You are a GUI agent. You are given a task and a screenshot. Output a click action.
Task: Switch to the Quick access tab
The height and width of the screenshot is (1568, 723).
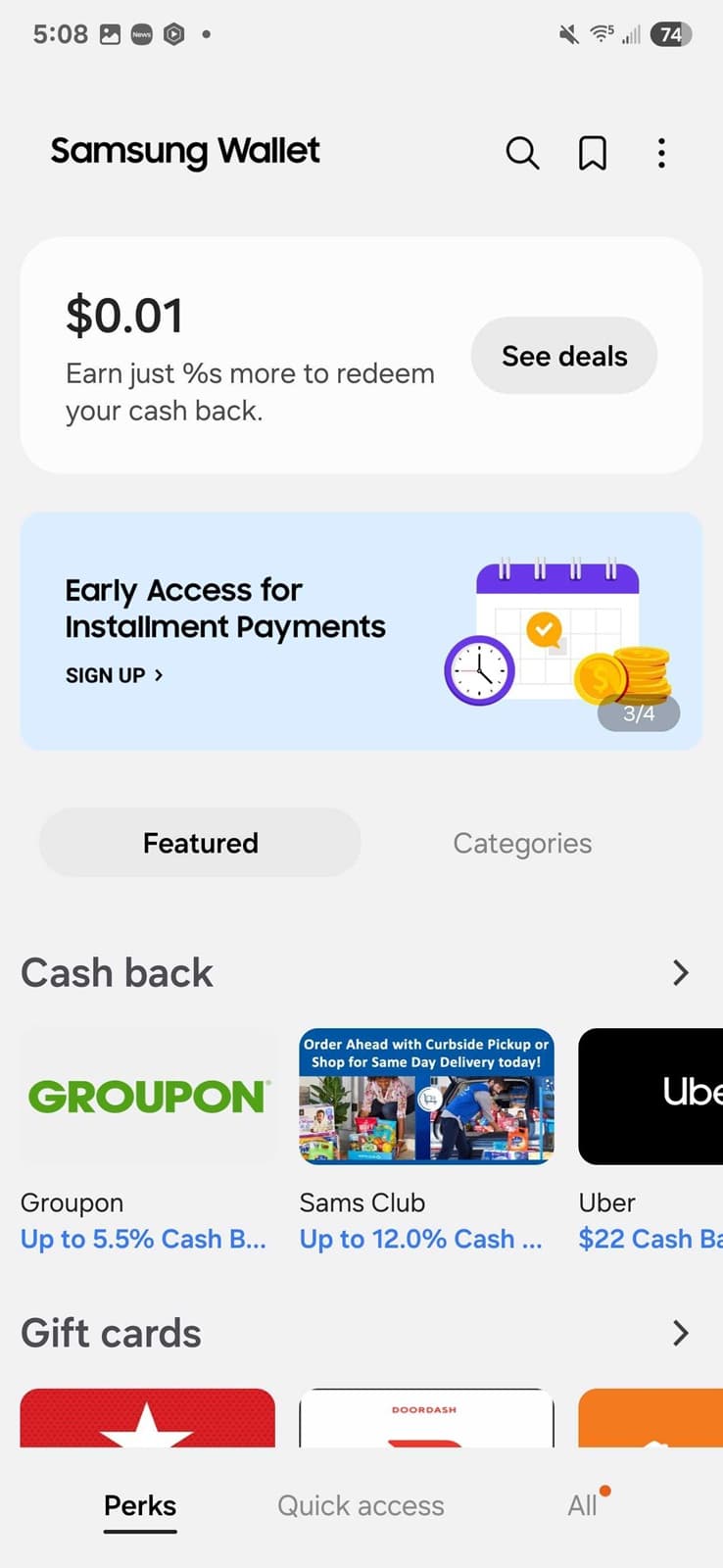(x=361, y=1505)
